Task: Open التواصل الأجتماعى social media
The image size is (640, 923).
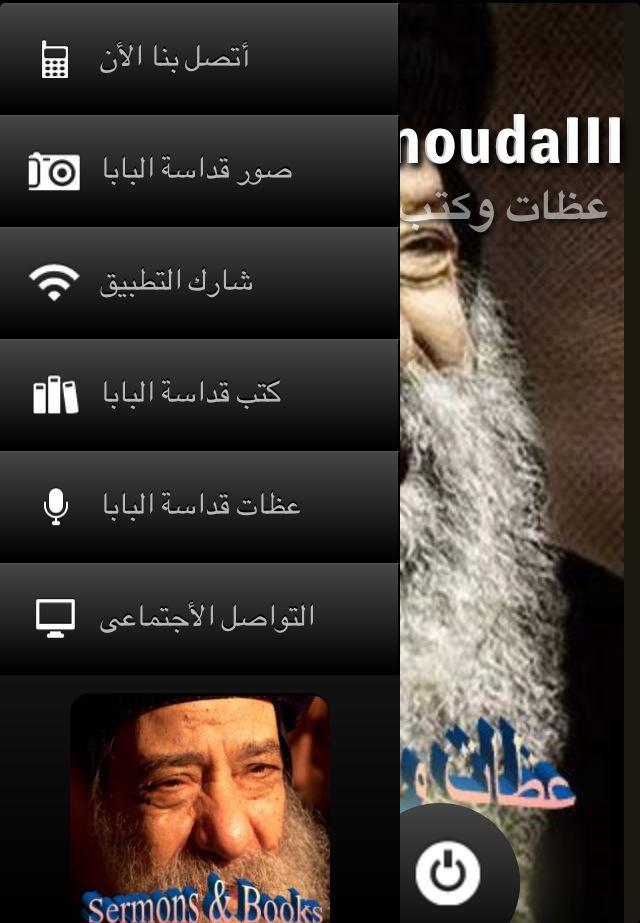Action: point(199,618)
